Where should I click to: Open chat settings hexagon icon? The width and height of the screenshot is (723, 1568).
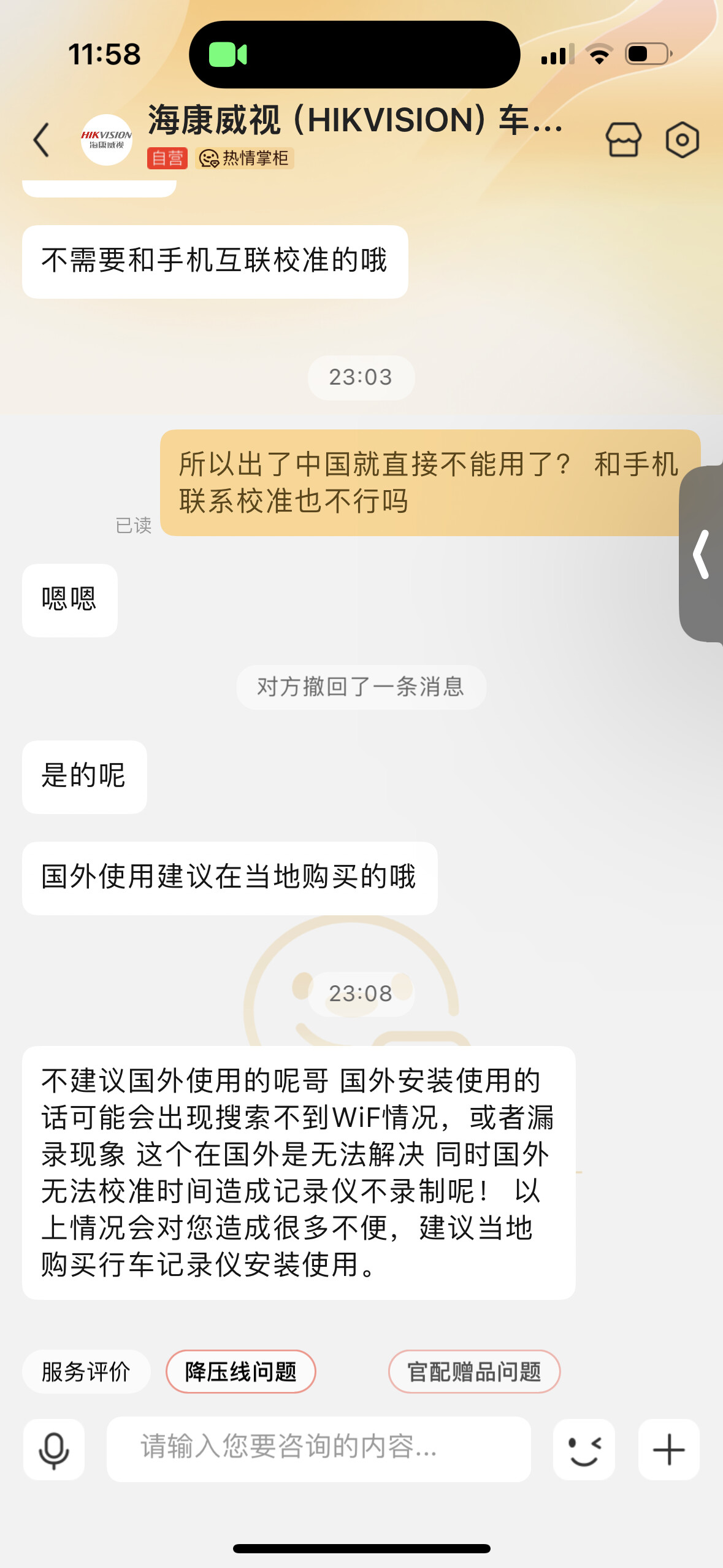click(682, 140)
